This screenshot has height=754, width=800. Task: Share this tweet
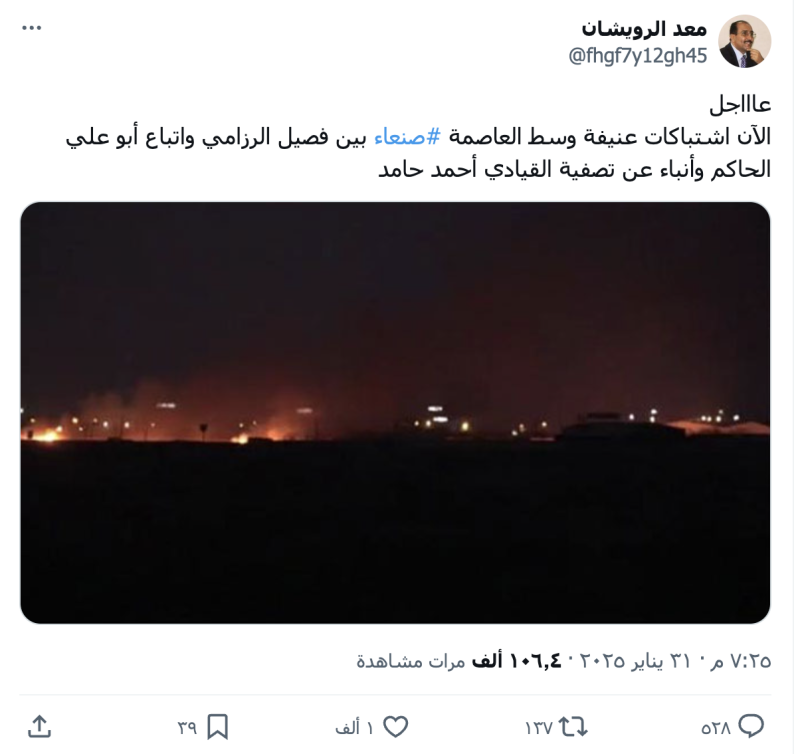[x=39, y=726]
